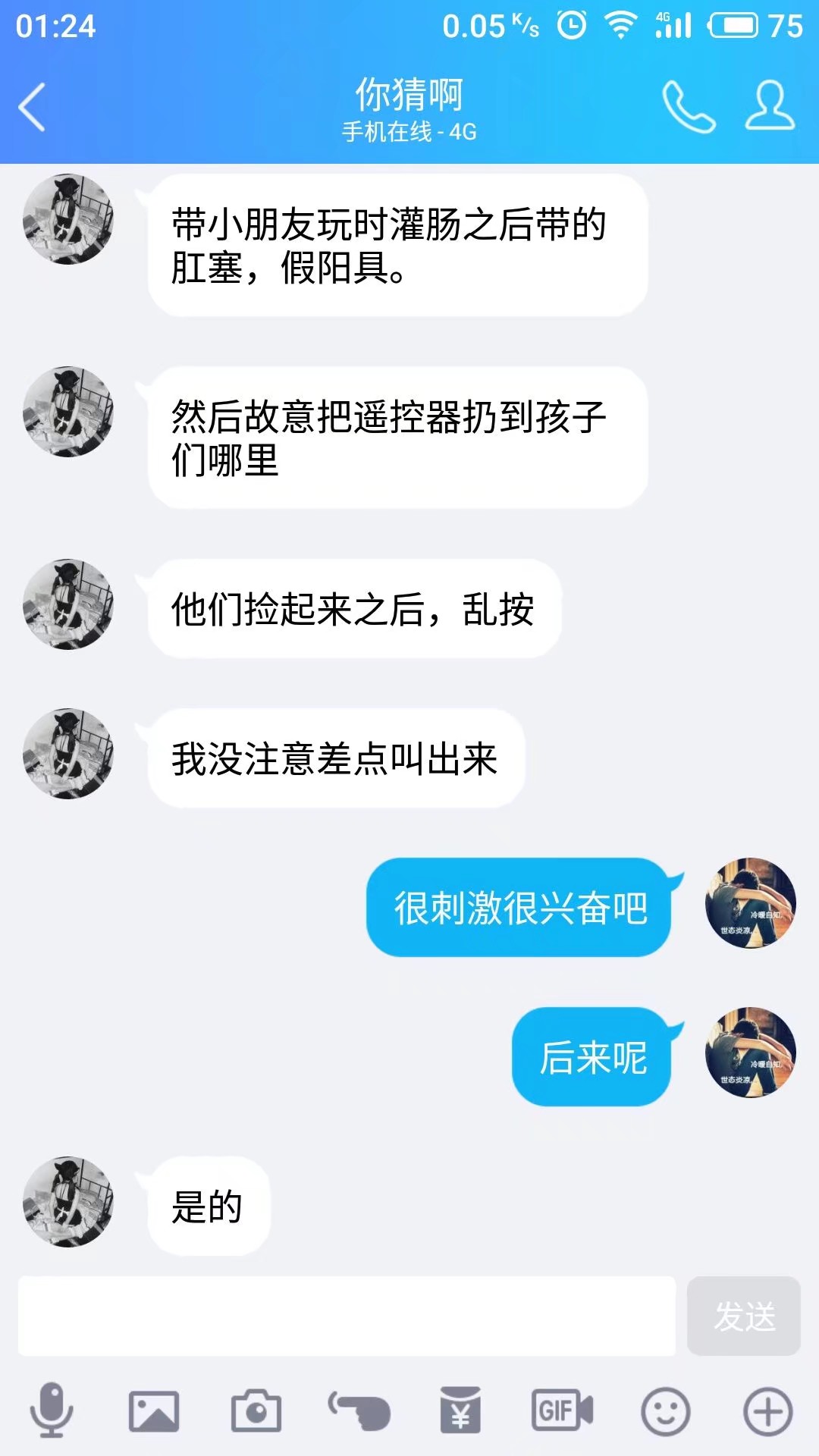Start a voice call with this contact
The height and width of the screenshot is (1456, 819).
point(688,107)
